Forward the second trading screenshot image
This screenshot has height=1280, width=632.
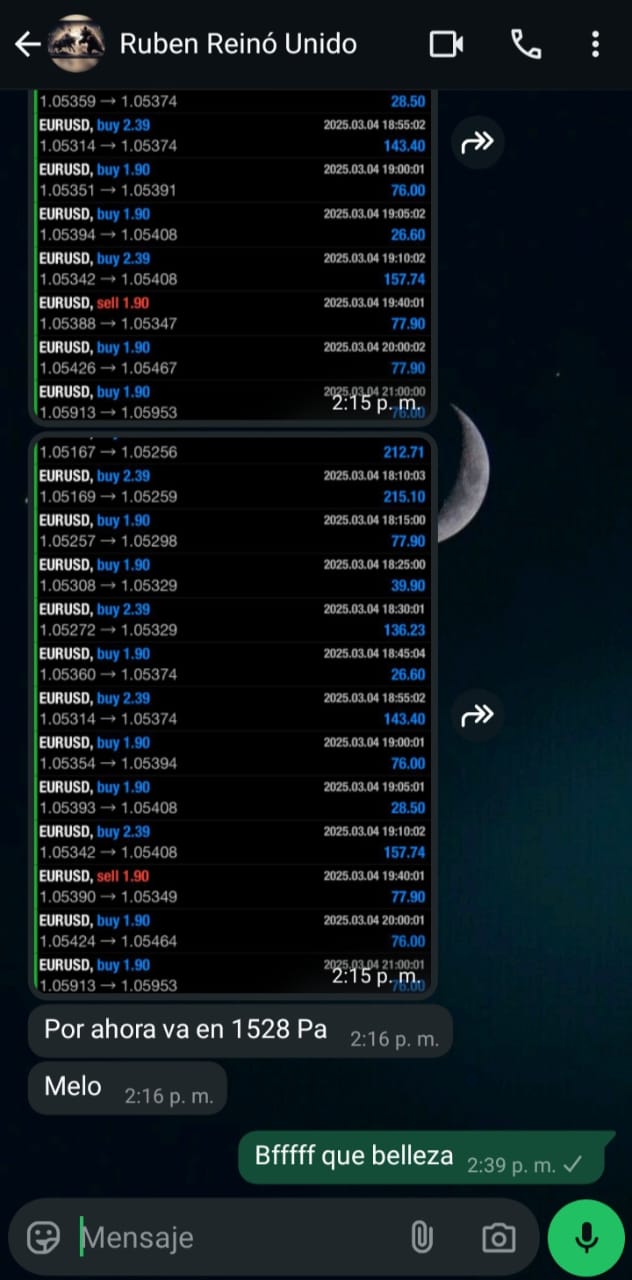[x=477, y=714]
